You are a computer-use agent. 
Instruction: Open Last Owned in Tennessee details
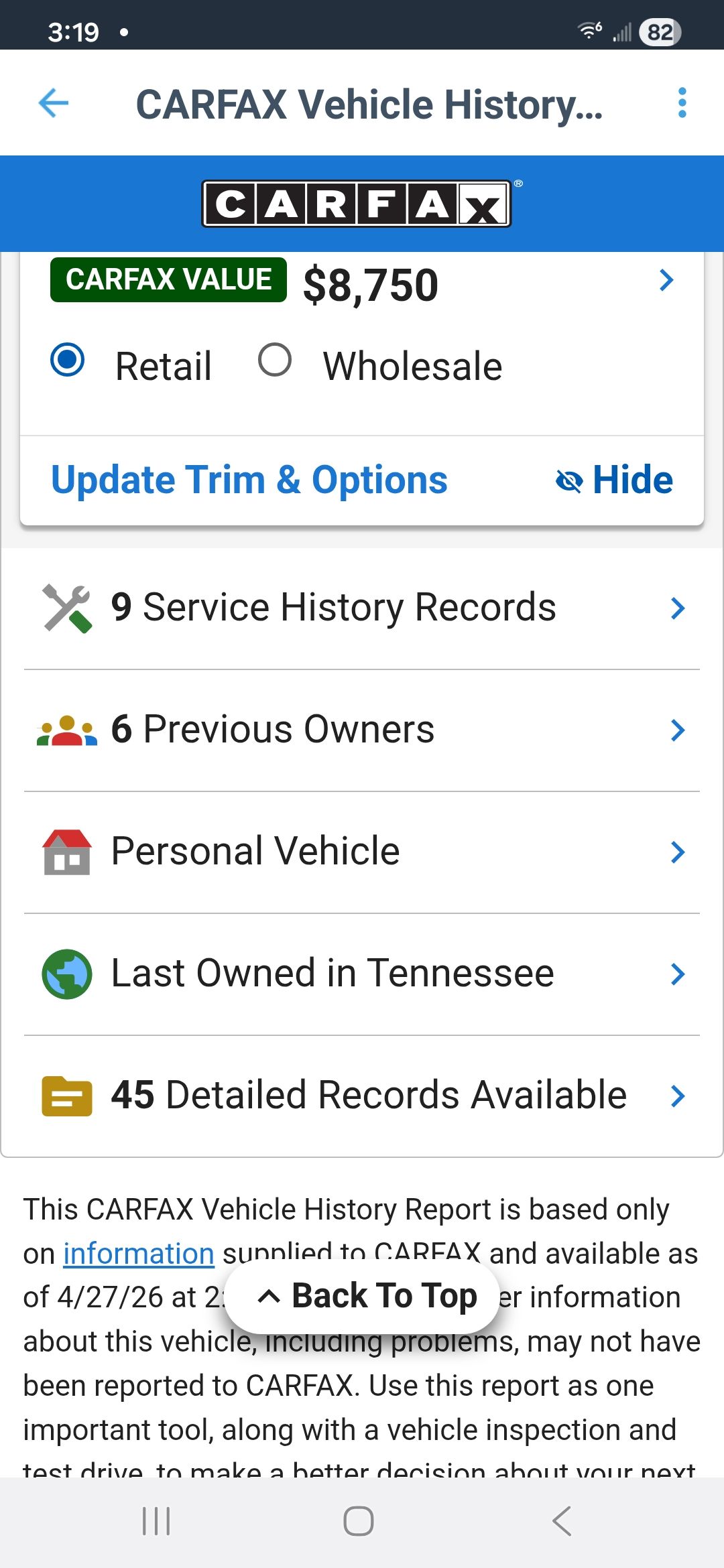click(362, 974)
